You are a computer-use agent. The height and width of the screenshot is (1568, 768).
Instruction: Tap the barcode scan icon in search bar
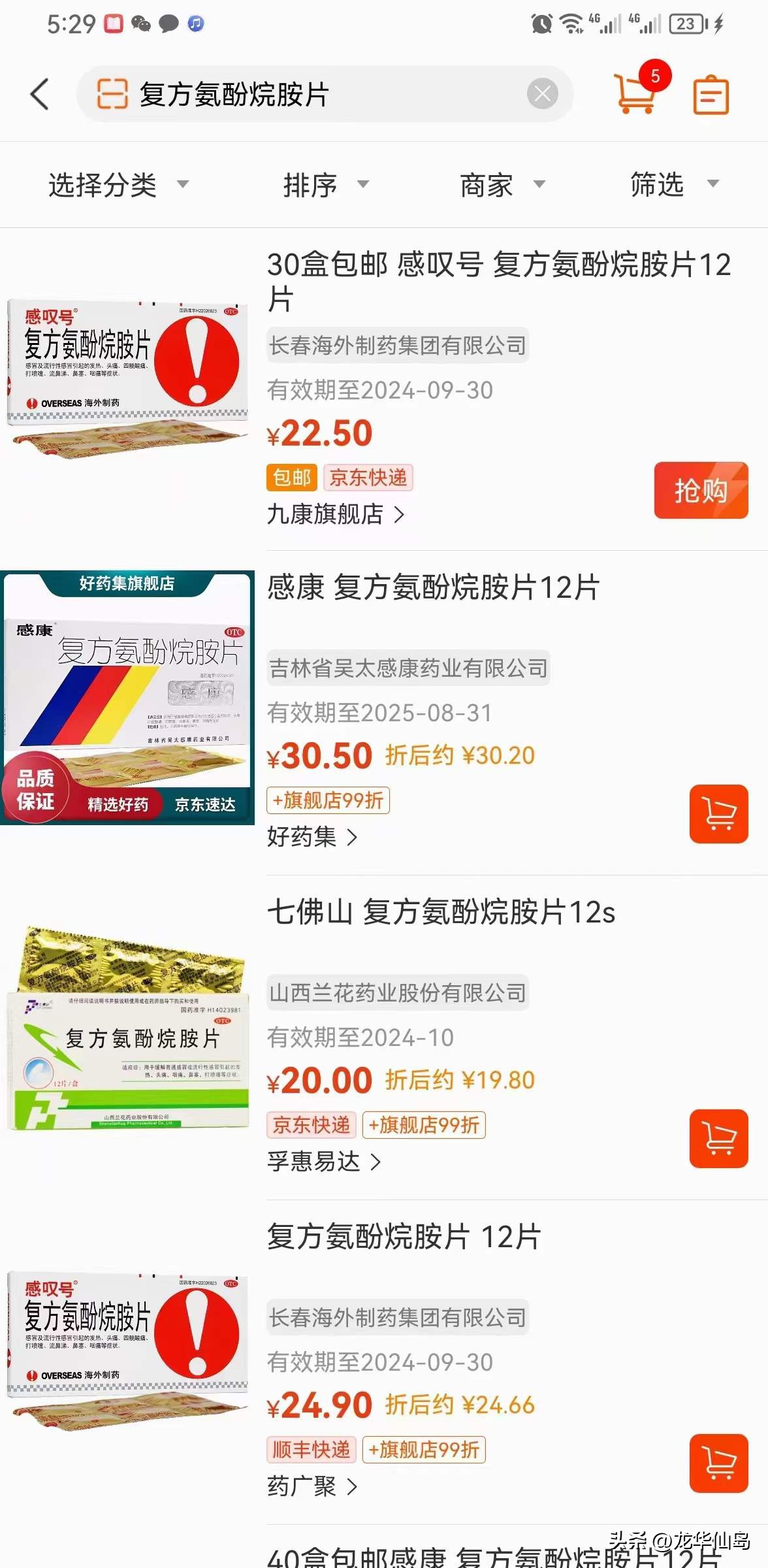(x=111, y=94)
